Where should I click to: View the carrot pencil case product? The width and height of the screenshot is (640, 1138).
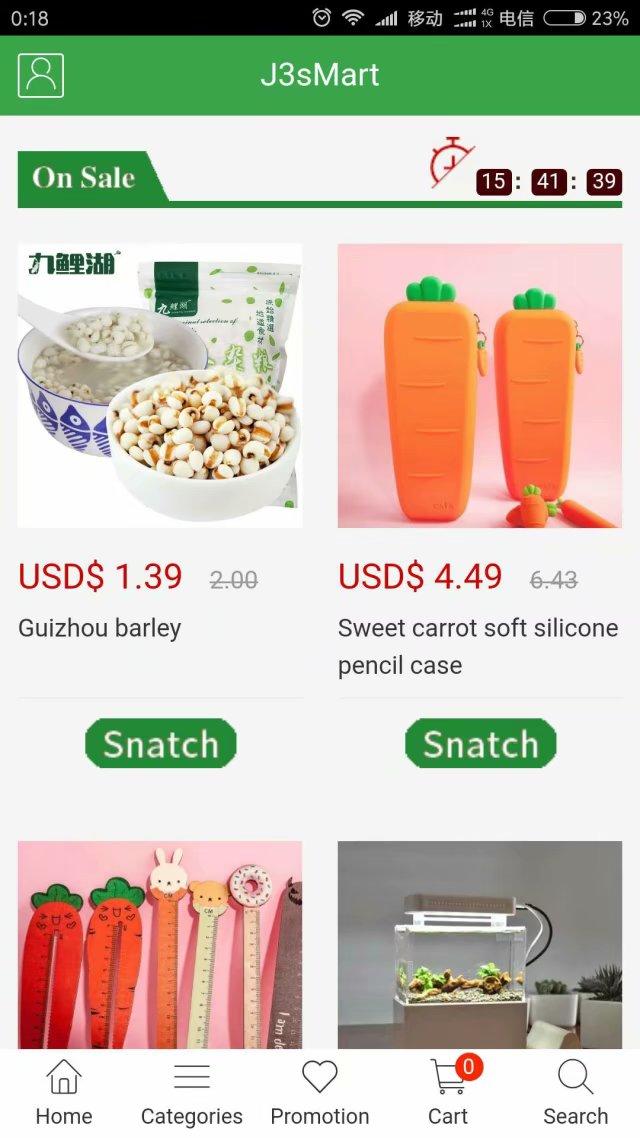point(480,385)
